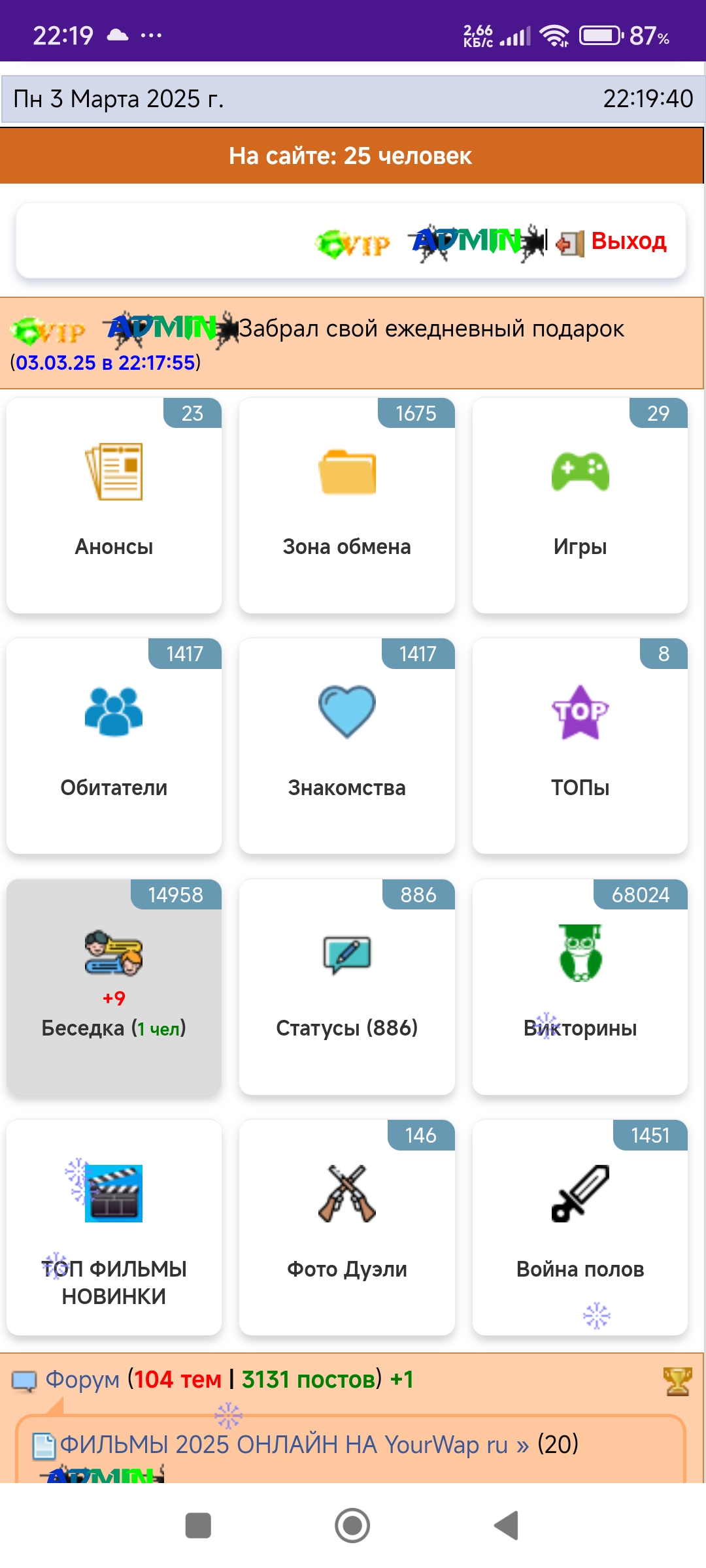The height and width of the screenshot is (1568, 706).
Task: Go to the Игры section
Action: [580, 505]
